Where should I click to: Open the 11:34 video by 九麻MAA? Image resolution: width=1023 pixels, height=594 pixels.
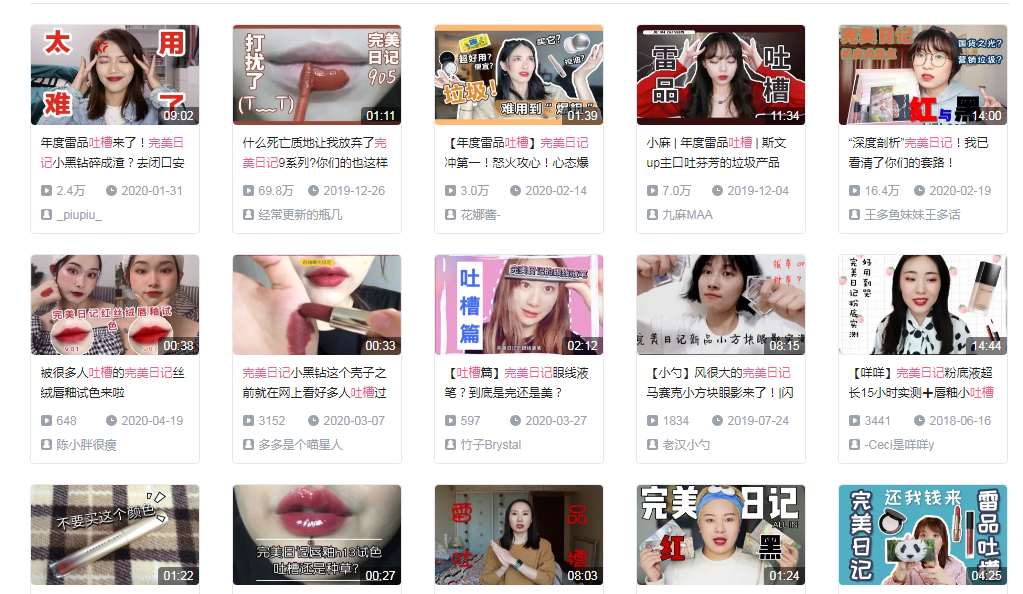click(x=720, y=75)
